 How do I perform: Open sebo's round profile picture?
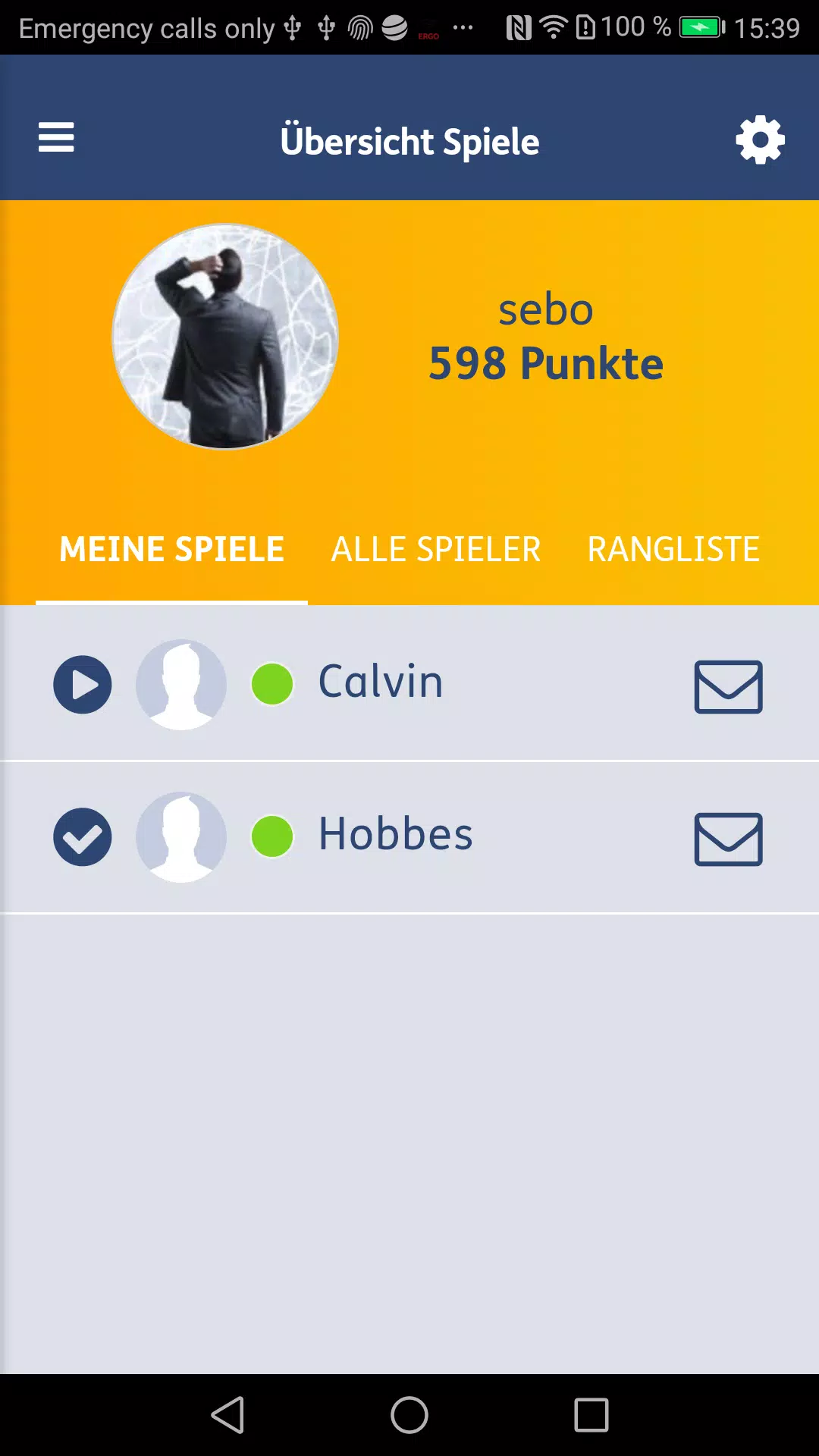(x=224, y=337)
